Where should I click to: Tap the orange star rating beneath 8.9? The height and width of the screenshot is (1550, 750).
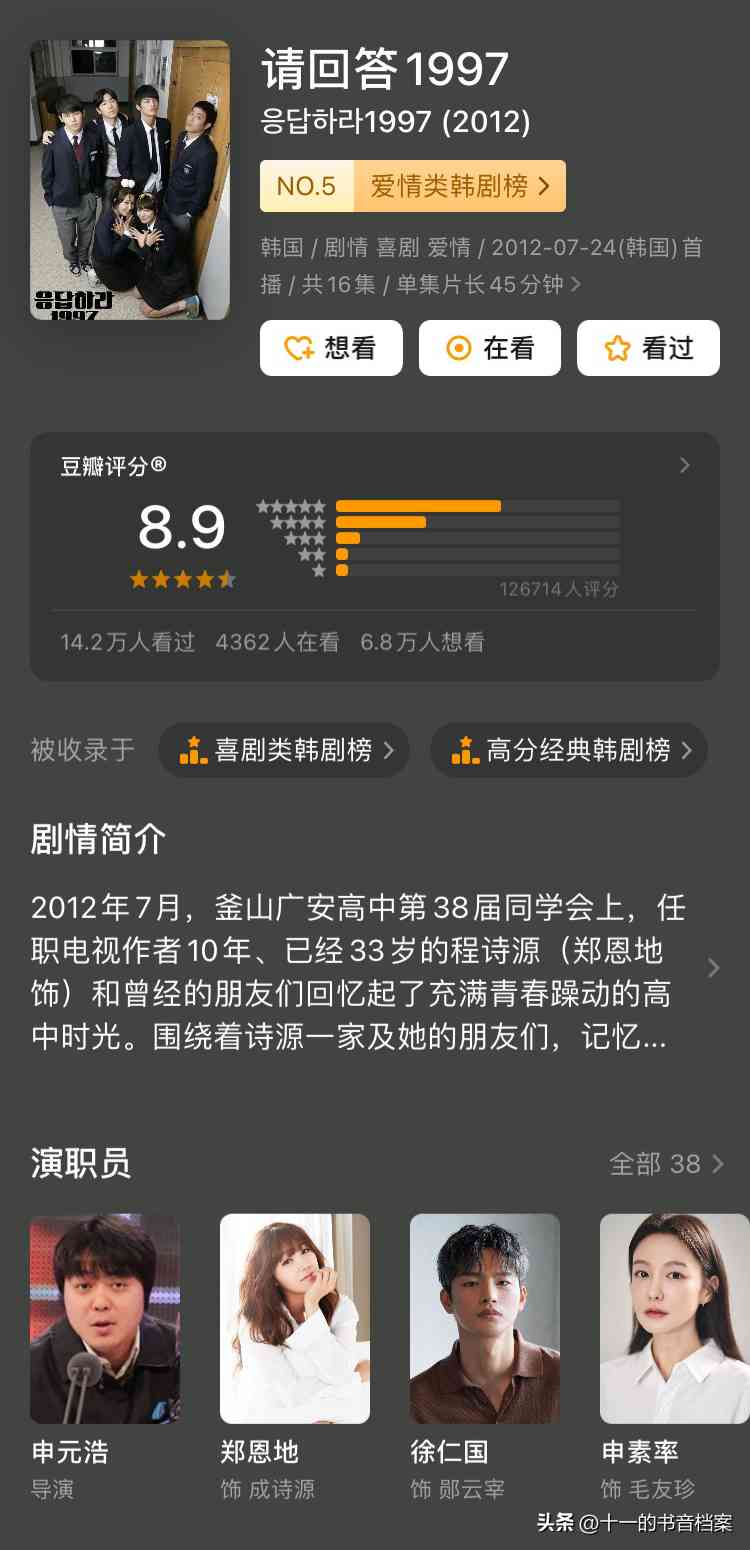[x=182, y=577]
